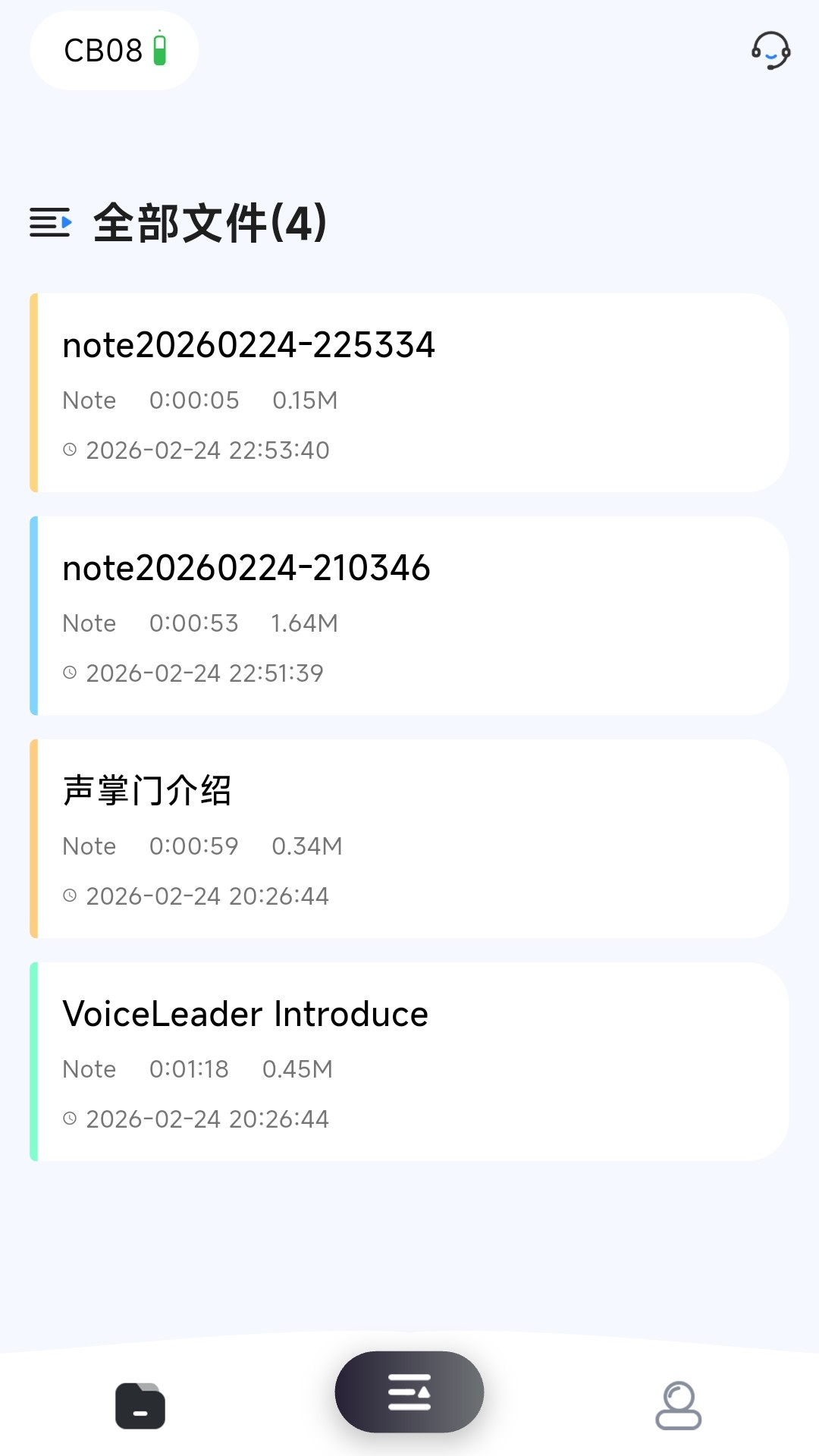819x1456 pixels.
Task: Select the center recordings list icon
Action: point(408,1392)
